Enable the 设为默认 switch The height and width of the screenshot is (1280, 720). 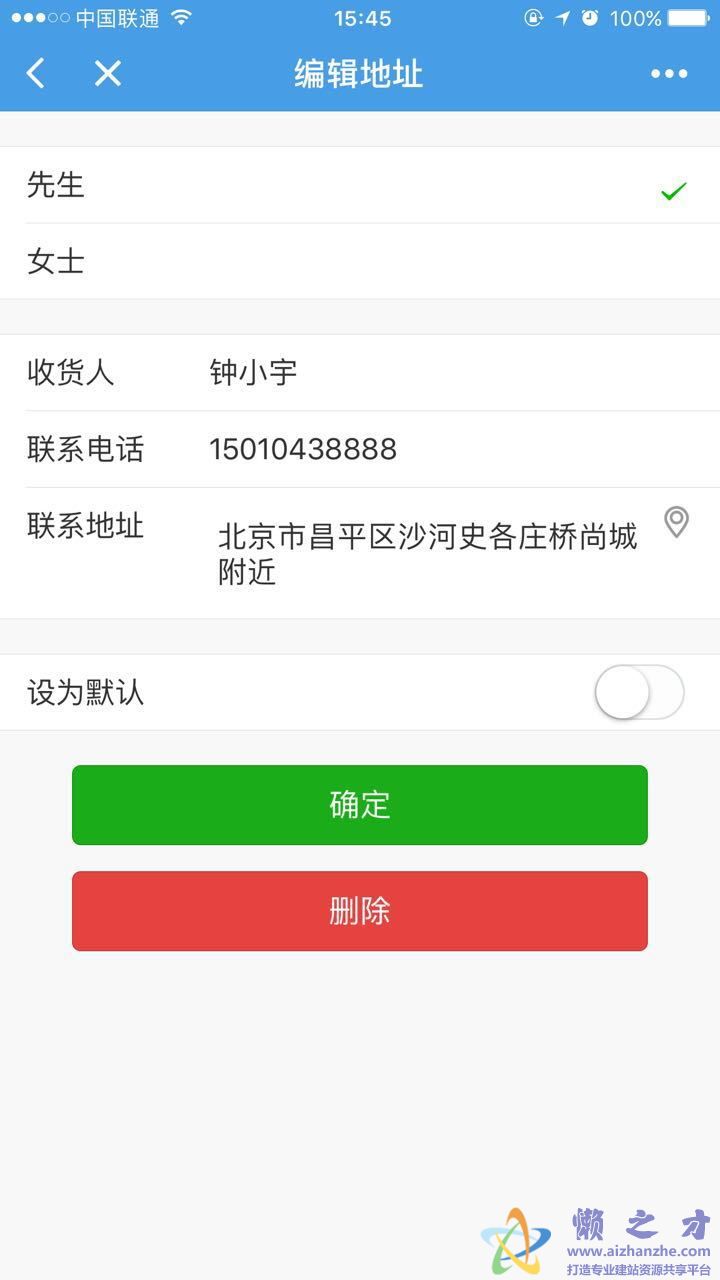tap(639, 692)
